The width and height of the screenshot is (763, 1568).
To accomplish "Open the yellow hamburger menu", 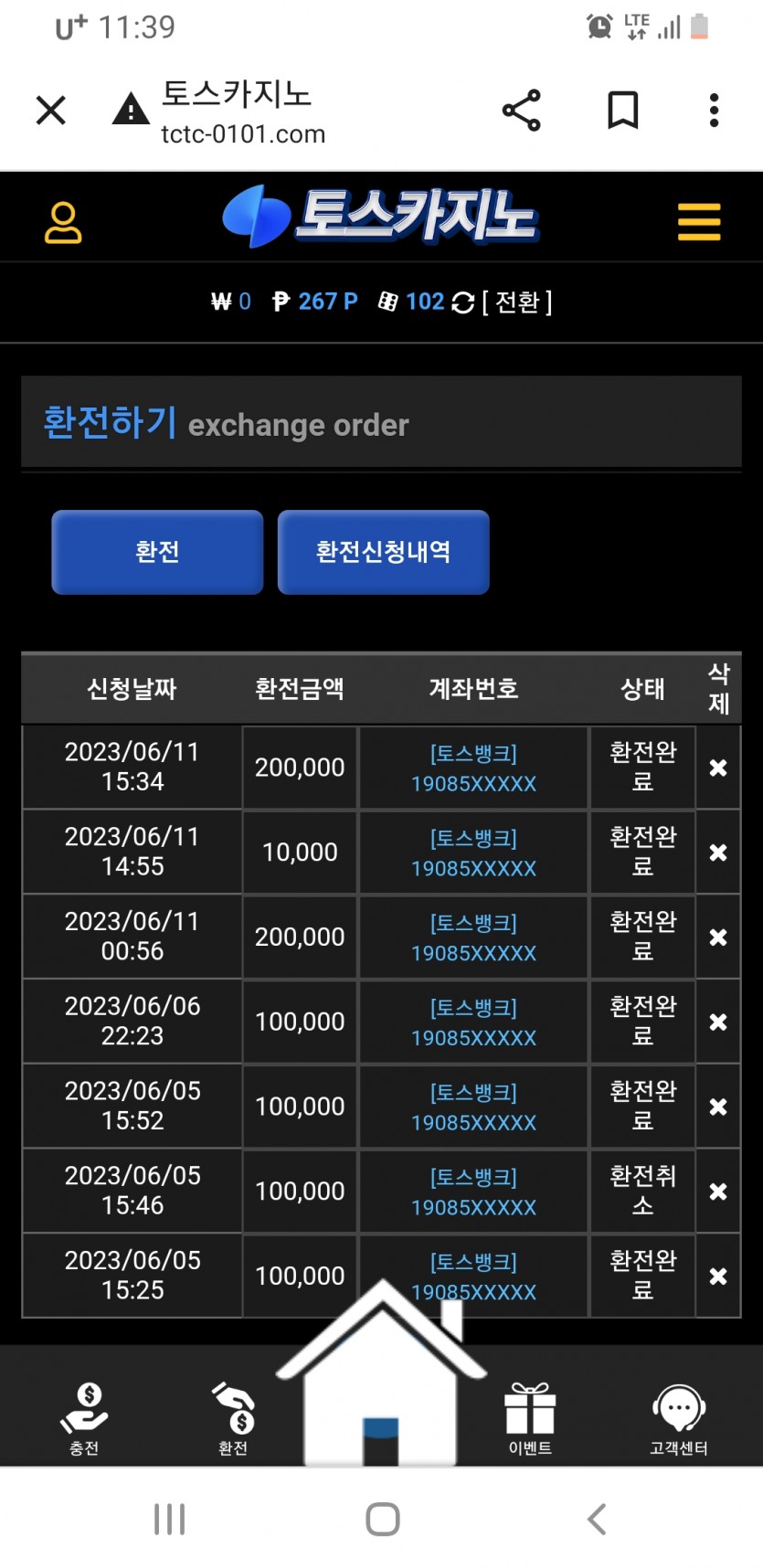I will point(699,222).
